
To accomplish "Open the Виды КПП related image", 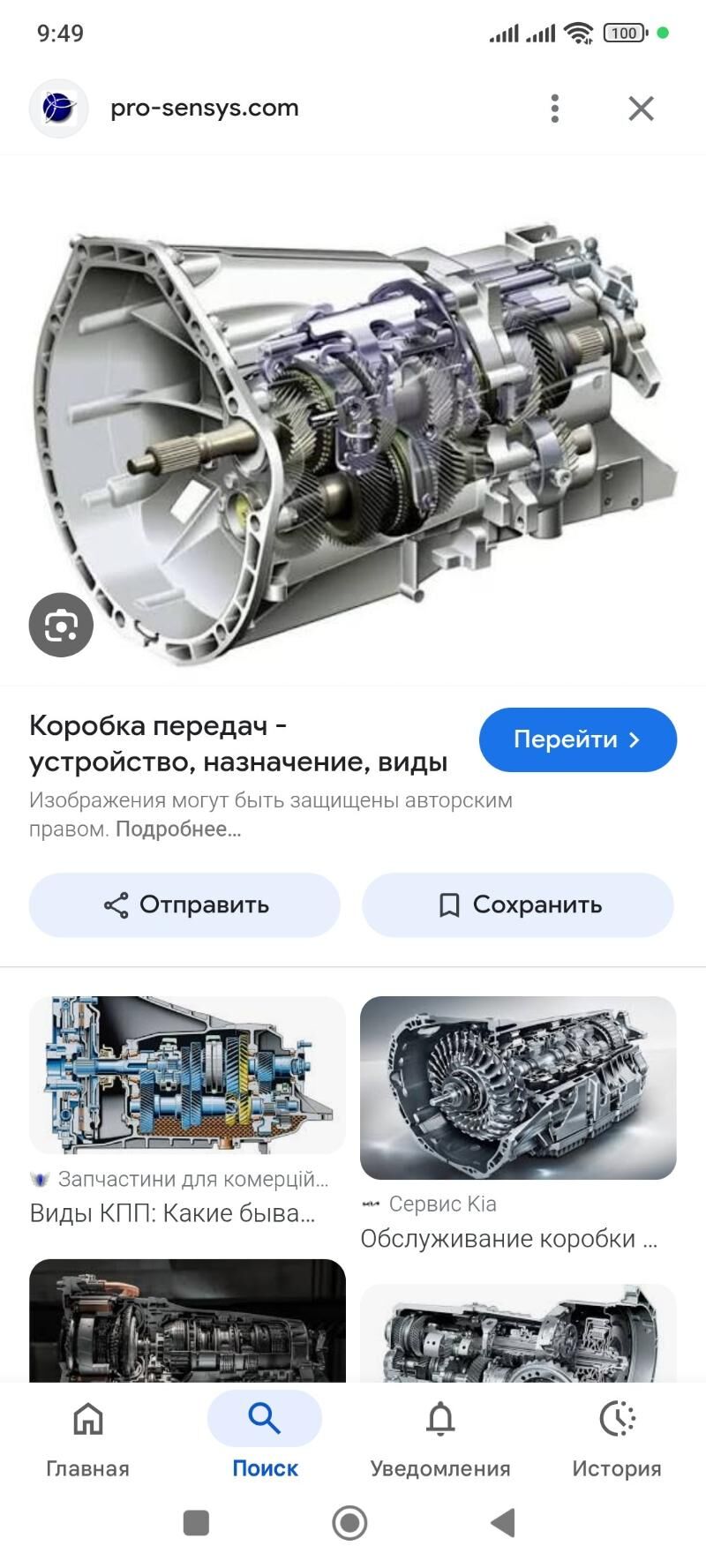I will click(x=187, y=1075).
